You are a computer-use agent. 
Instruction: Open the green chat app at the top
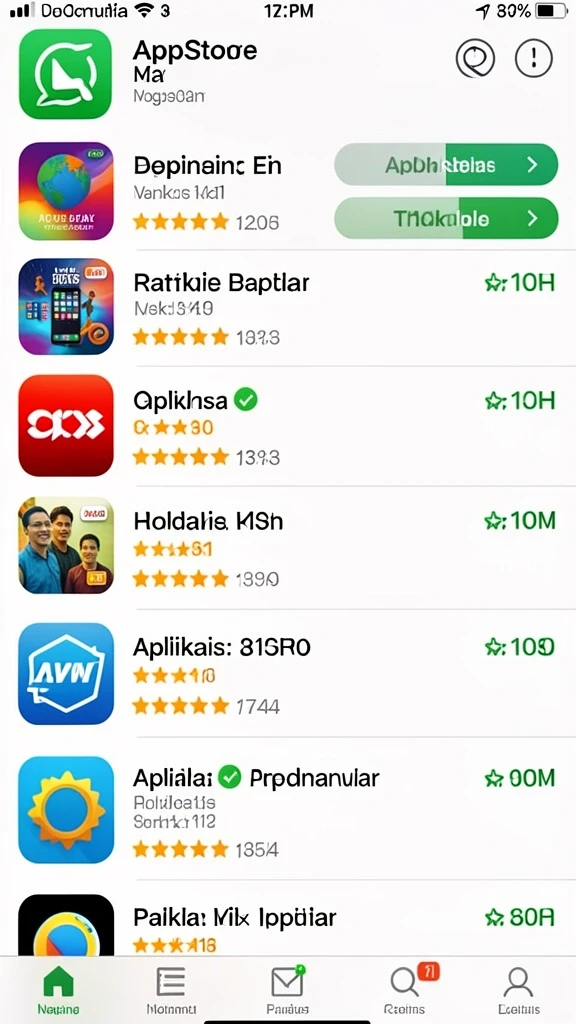[x=65, y=74]
